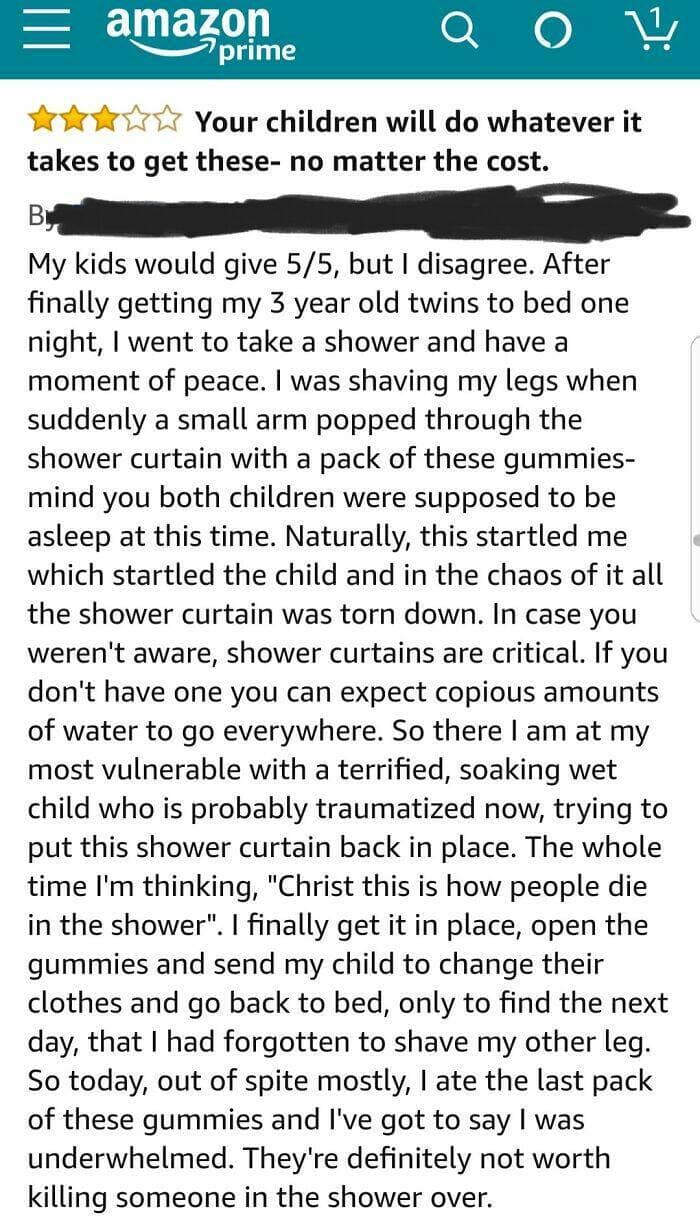Image resolution: width=700 pixels, height=1224 pixels.
Task: View the shopping cart with 1 item
Action: (651, 32)
